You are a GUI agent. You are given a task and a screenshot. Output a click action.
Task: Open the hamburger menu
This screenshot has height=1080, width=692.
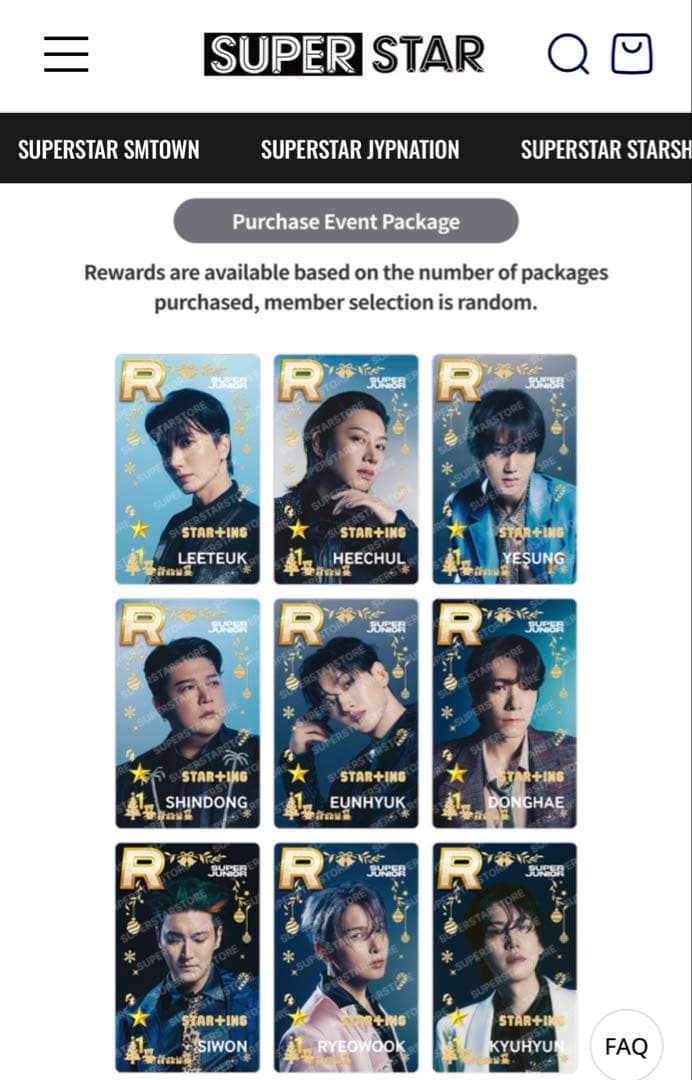point(66,54)
